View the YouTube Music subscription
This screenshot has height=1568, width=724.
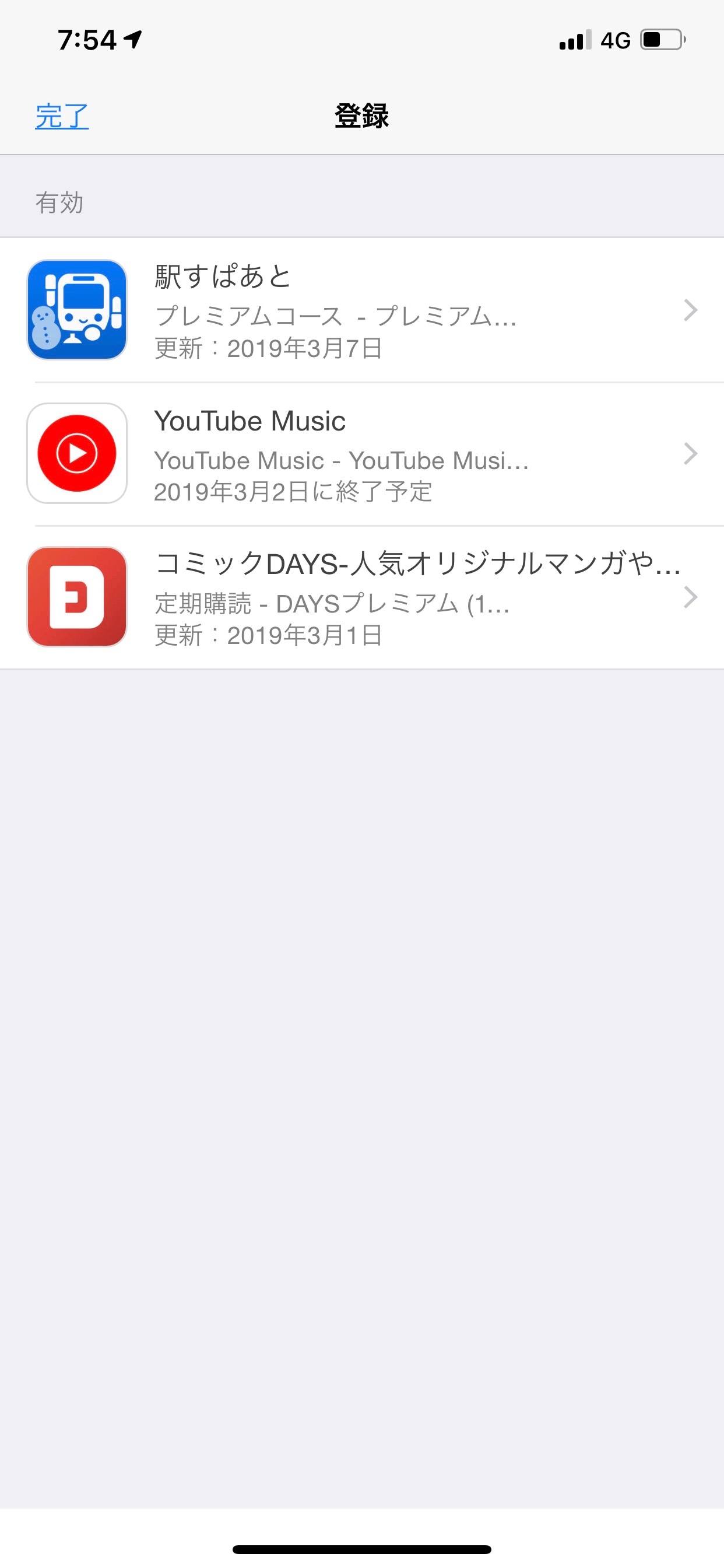pos(361,454)
